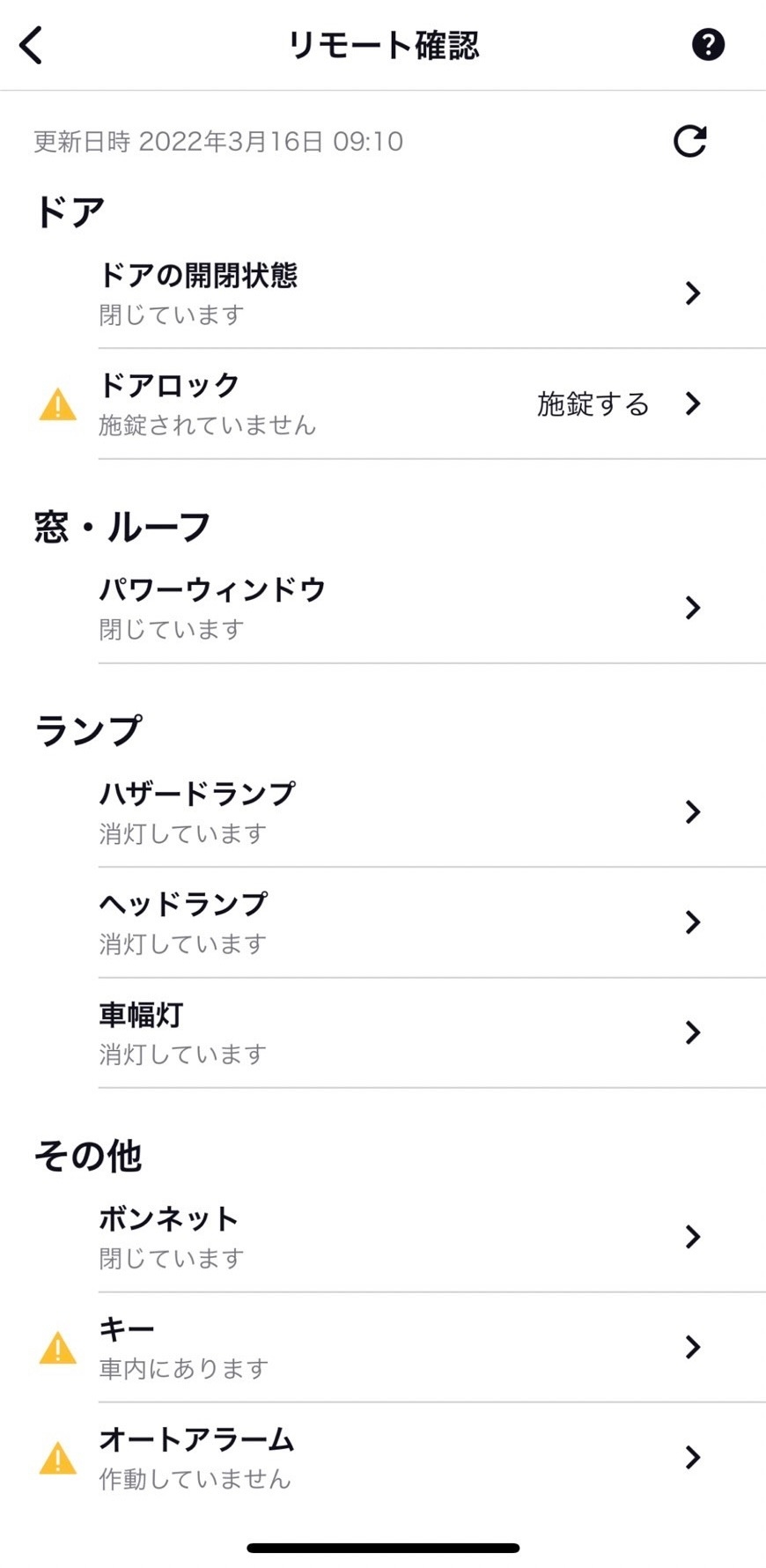Check 車幅灯 status details

(383, 1032)
